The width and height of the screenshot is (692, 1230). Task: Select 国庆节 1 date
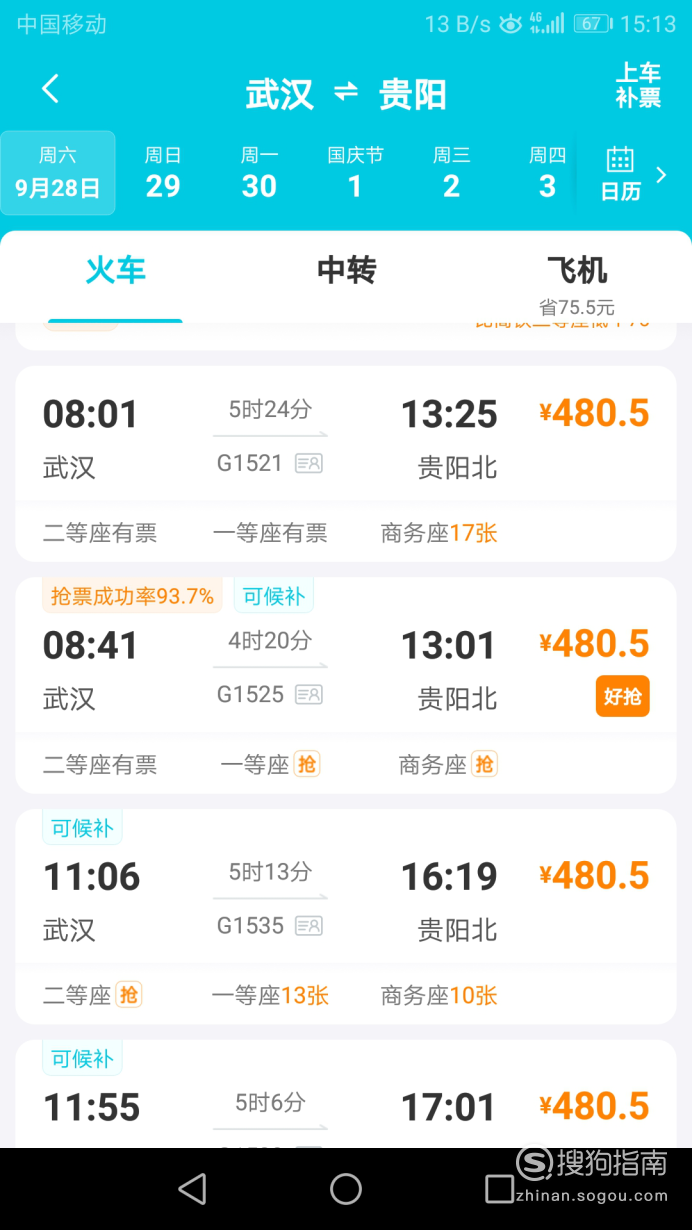coord(355,173)
